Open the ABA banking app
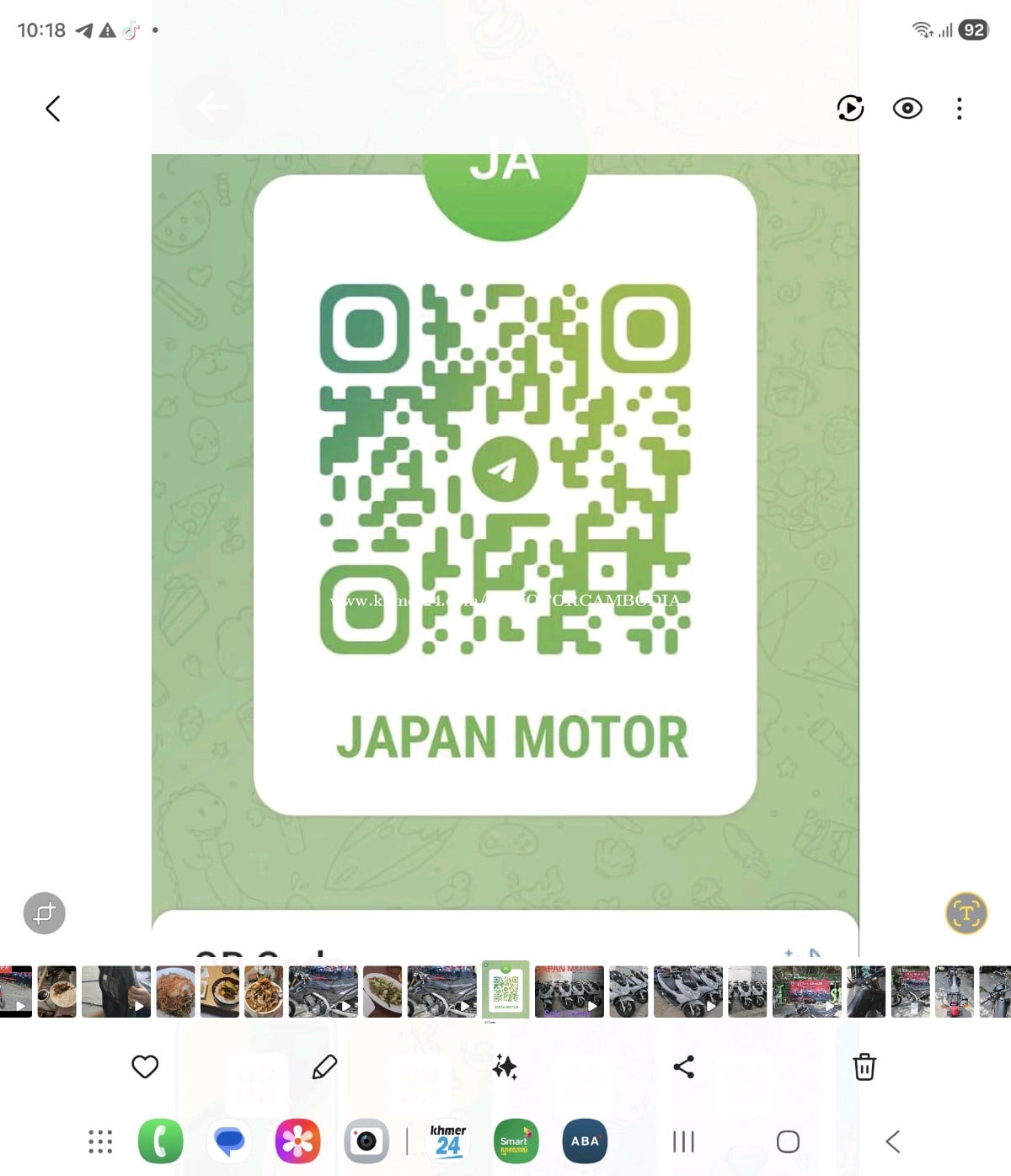 (585, 1141)
